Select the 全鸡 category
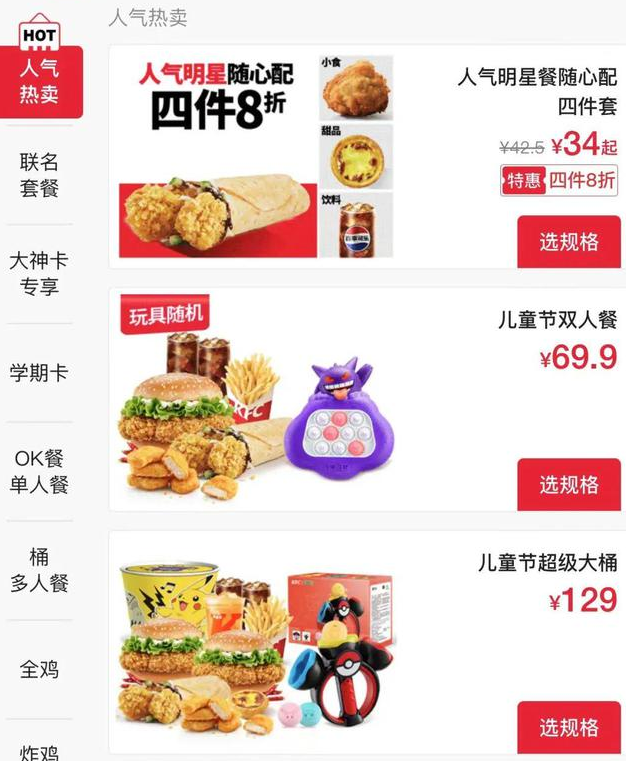 [40, 668]
